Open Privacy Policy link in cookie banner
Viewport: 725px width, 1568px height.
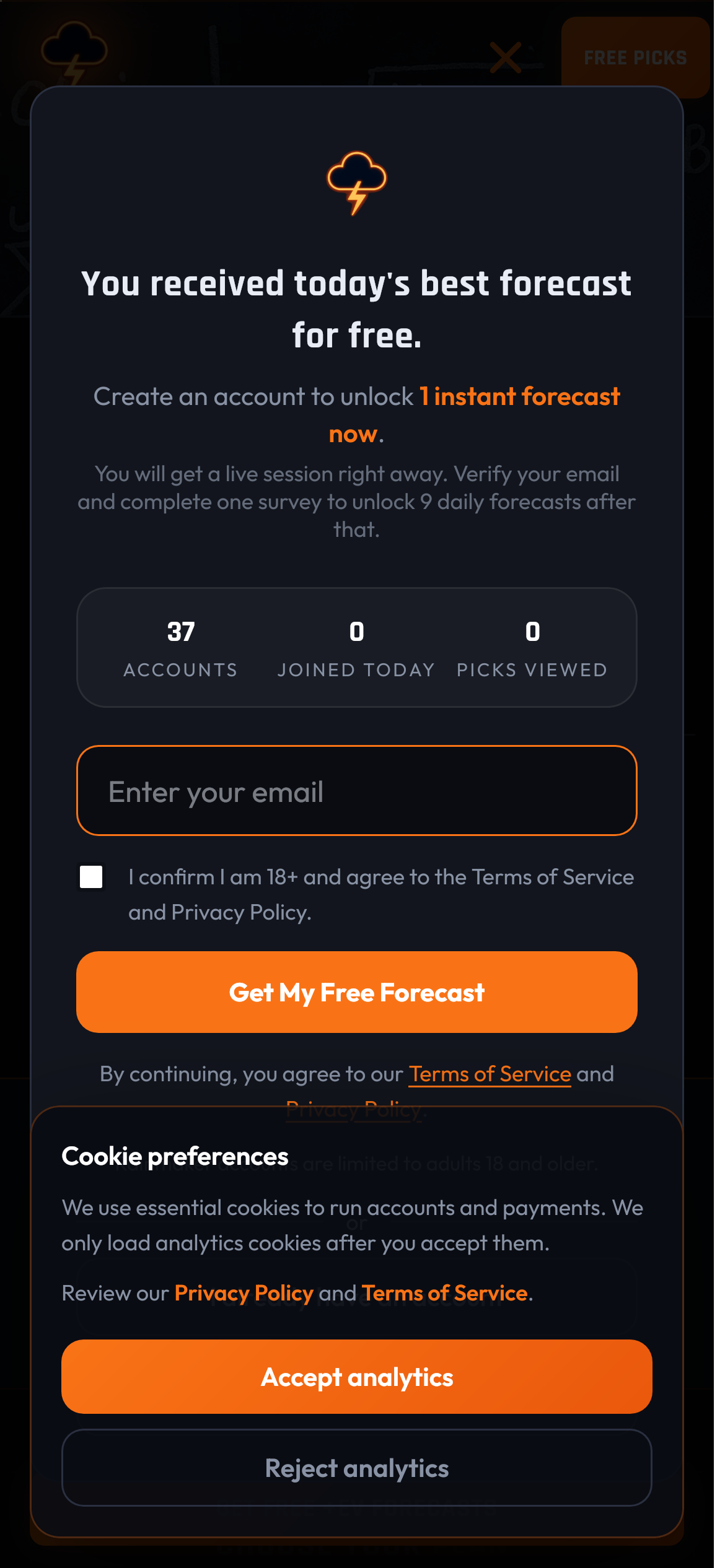click(x=244, y=1293)
